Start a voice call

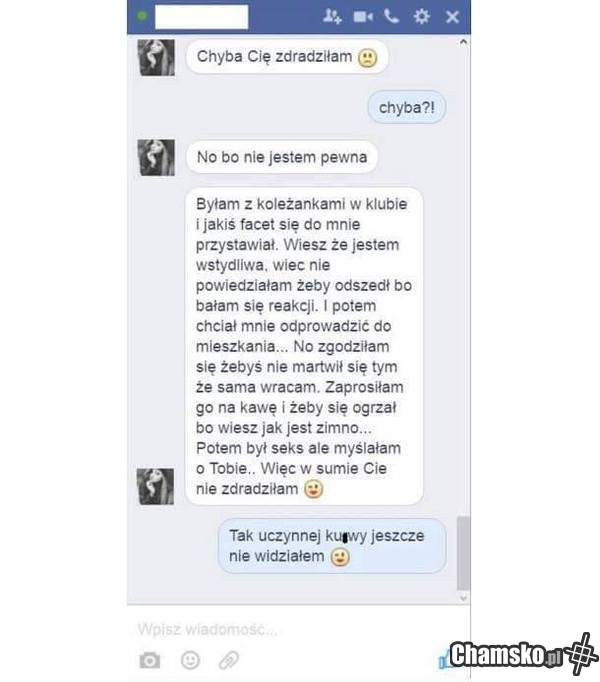pyautogui.click(x=391, y=17)
